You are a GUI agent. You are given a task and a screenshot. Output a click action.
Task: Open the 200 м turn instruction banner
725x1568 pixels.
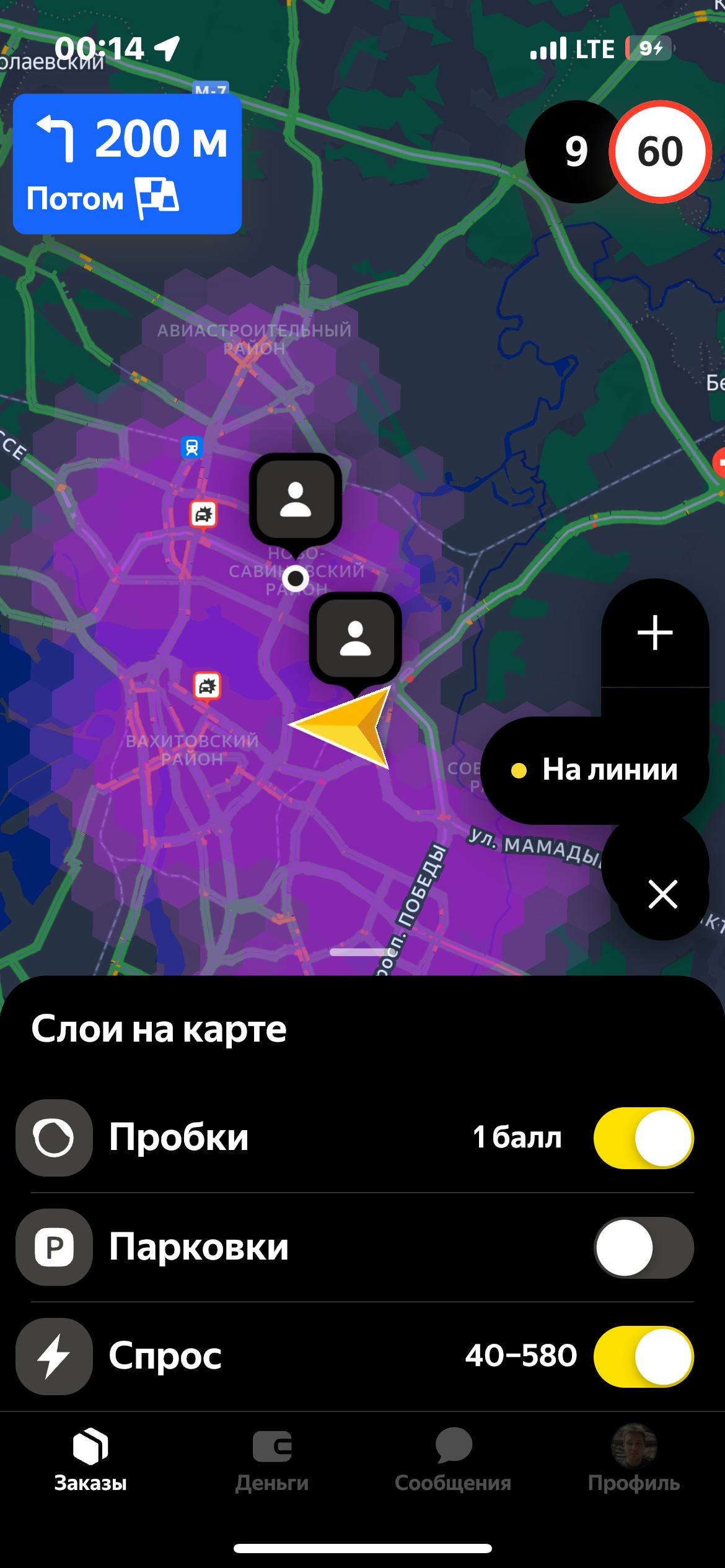pyautogui.click(x=127, y=164)
